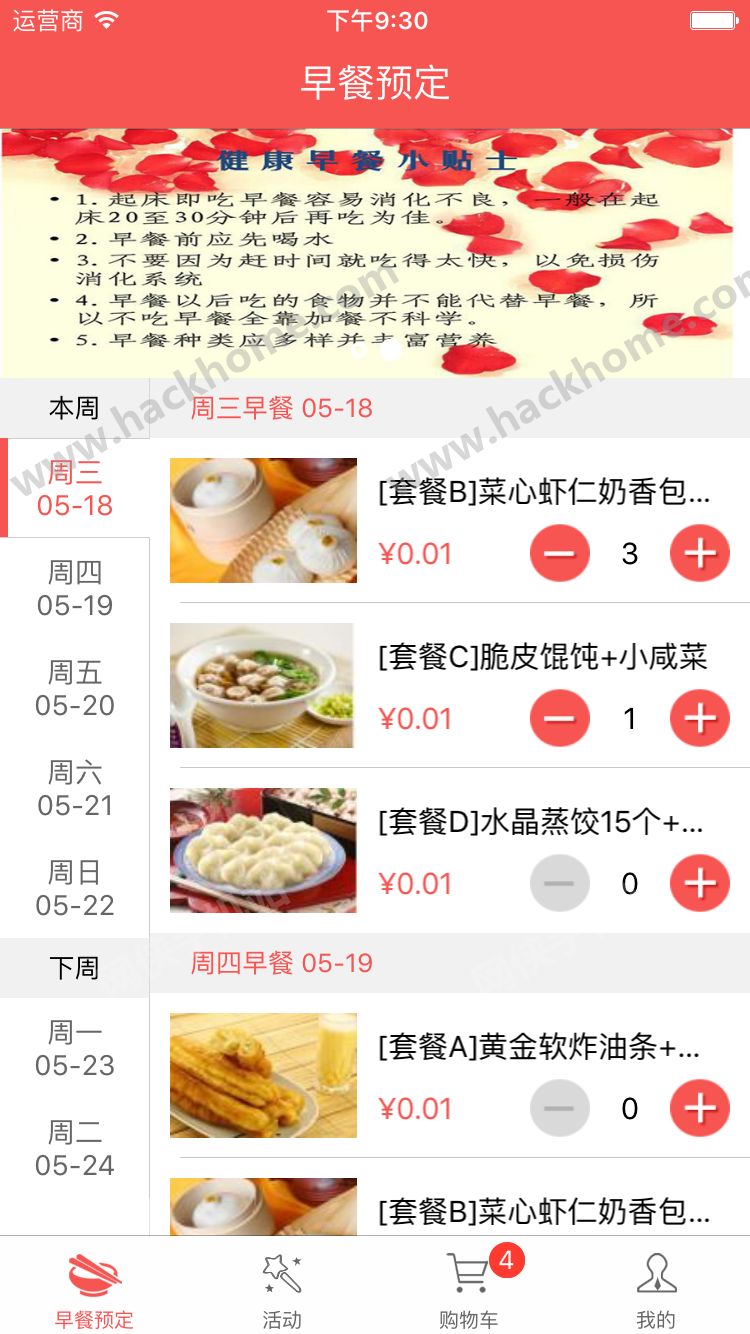Add one more 套餐B 菜心虾仁奶香包 at ¥0.01
The height and width of the screenshot is (1334, 750).
(x=700, y=553)
